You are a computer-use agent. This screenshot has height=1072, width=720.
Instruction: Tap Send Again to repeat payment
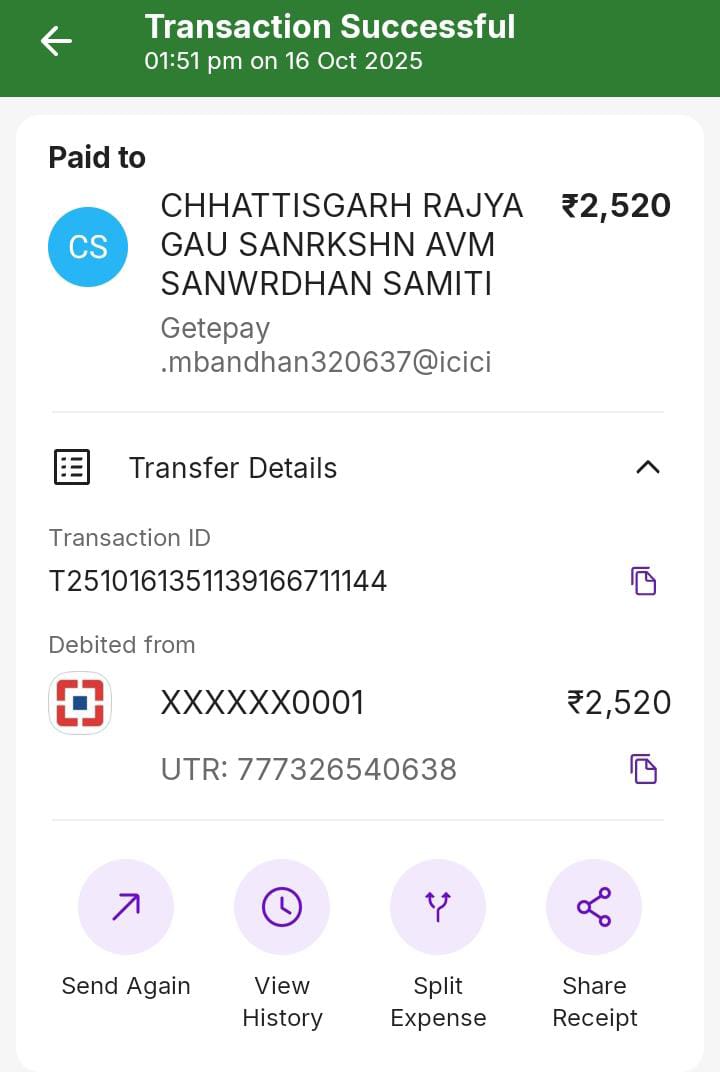click(126, 907)
